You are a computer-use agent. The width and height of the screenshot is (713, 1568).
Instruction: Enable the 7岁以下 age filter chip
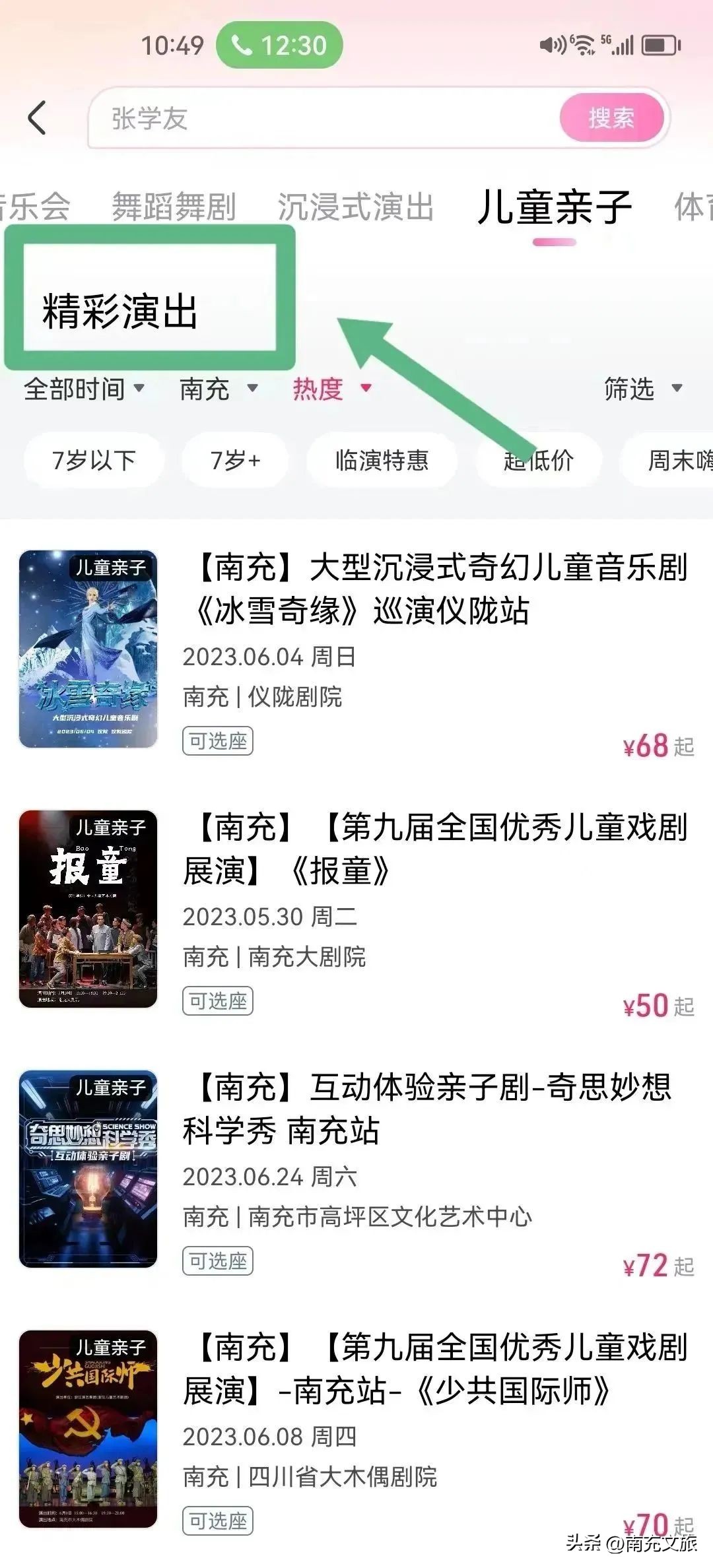pyautogui.click(x=92, y=461)
